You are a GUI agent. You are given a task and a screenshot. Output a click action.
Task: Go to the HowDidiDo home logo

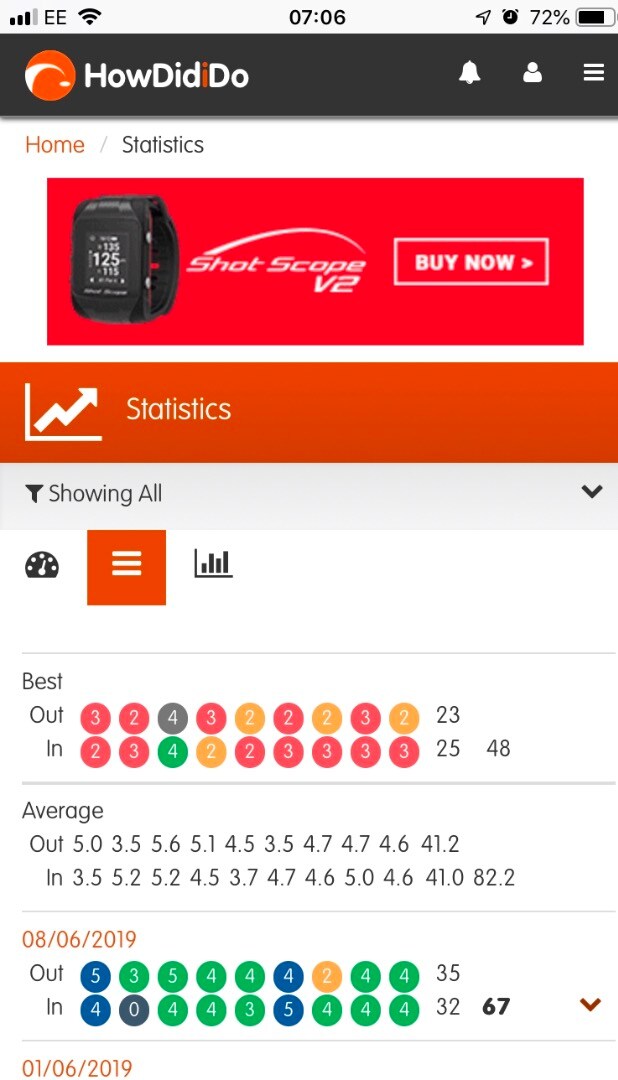click(137, 75)
